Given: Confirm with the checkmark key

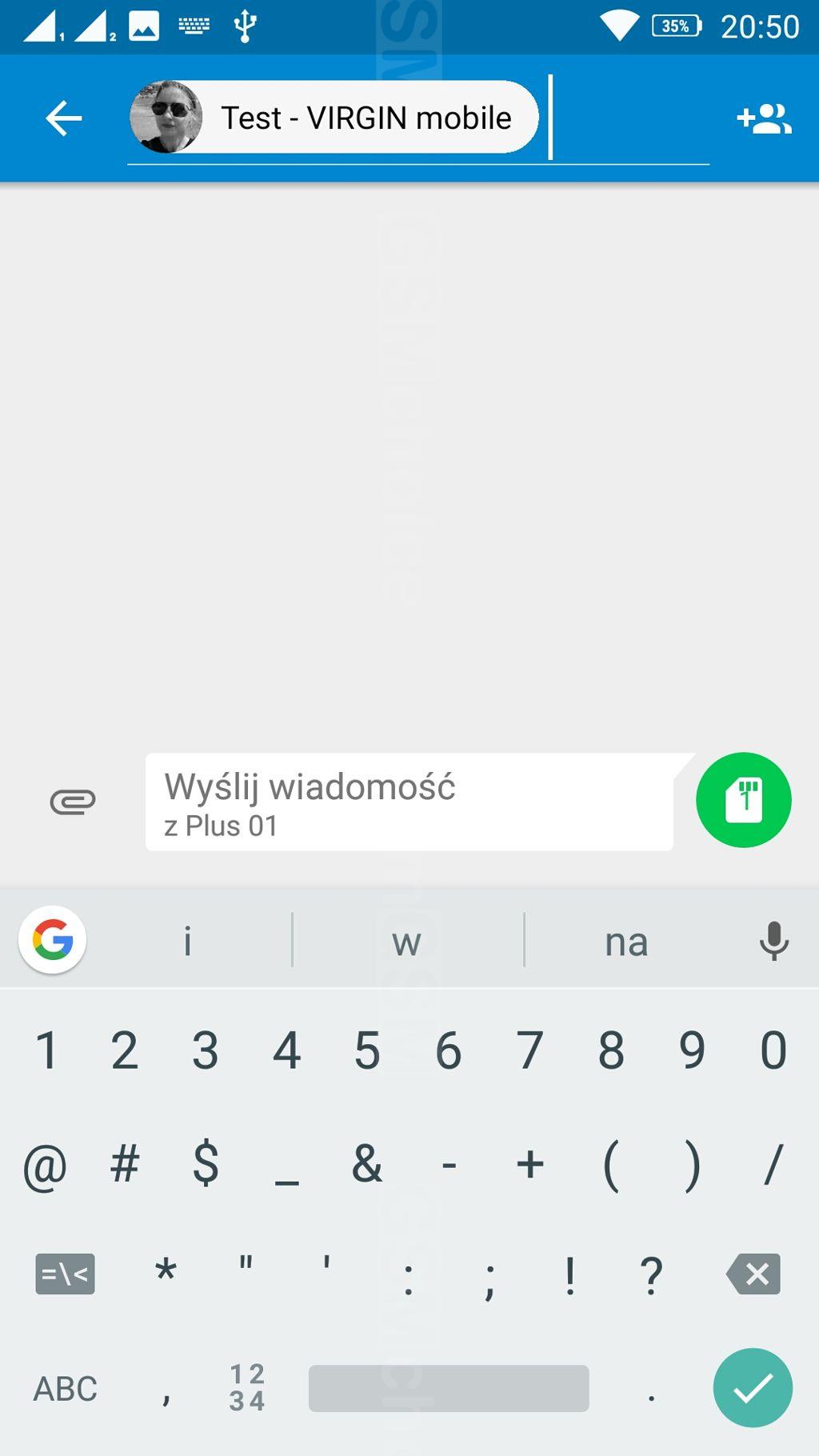Looking at the screenshot, I should click(753, 1388).
